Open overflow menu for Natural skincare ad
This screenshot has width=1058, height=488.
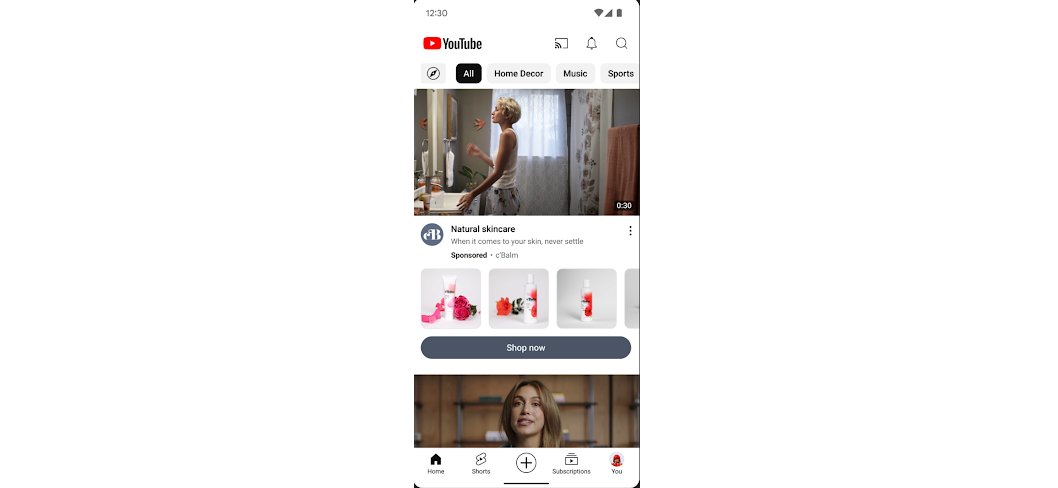(x=630, y=231)
